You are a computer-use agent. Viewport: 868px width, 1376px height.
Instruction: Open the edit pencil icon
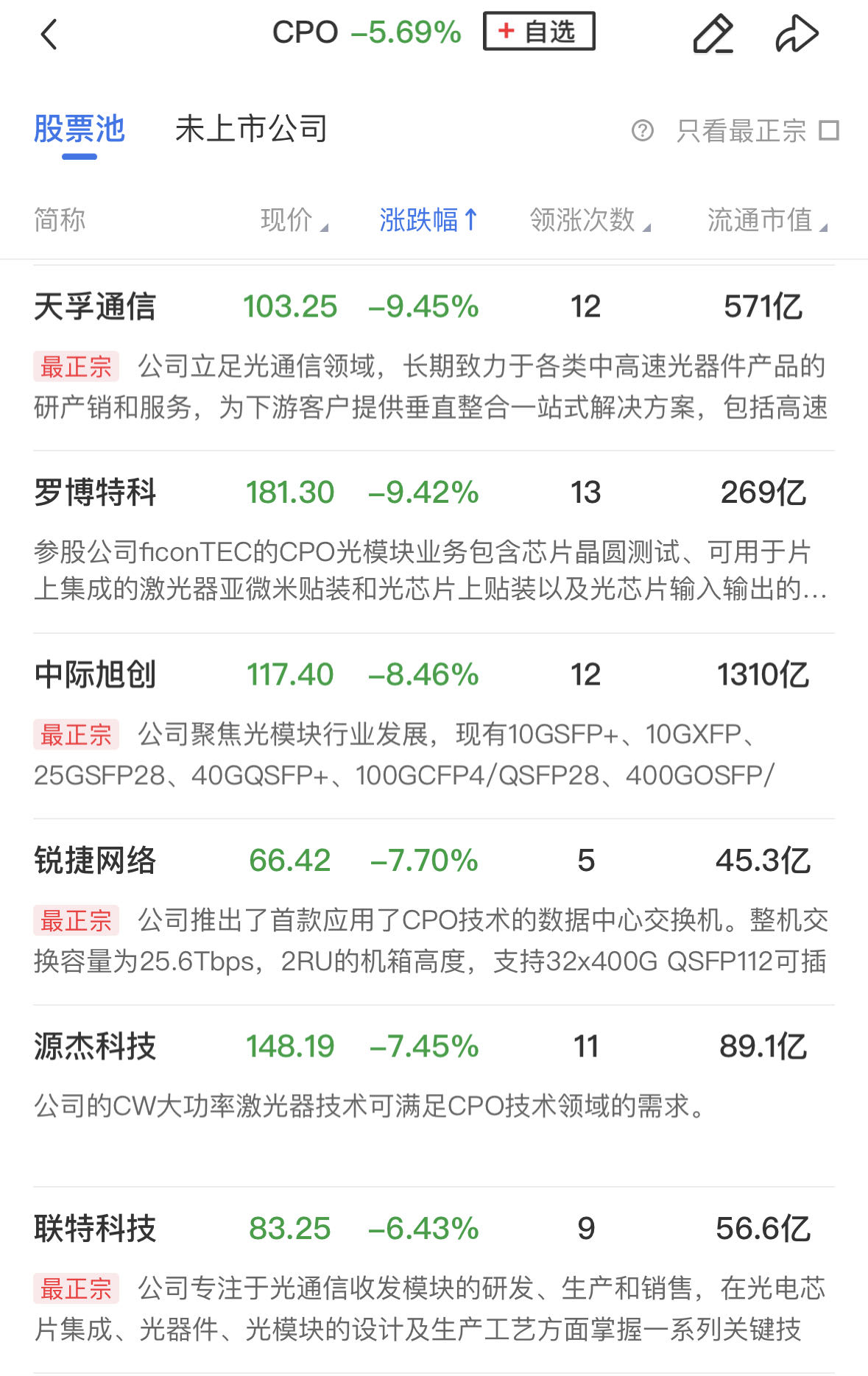coord(713,34)
